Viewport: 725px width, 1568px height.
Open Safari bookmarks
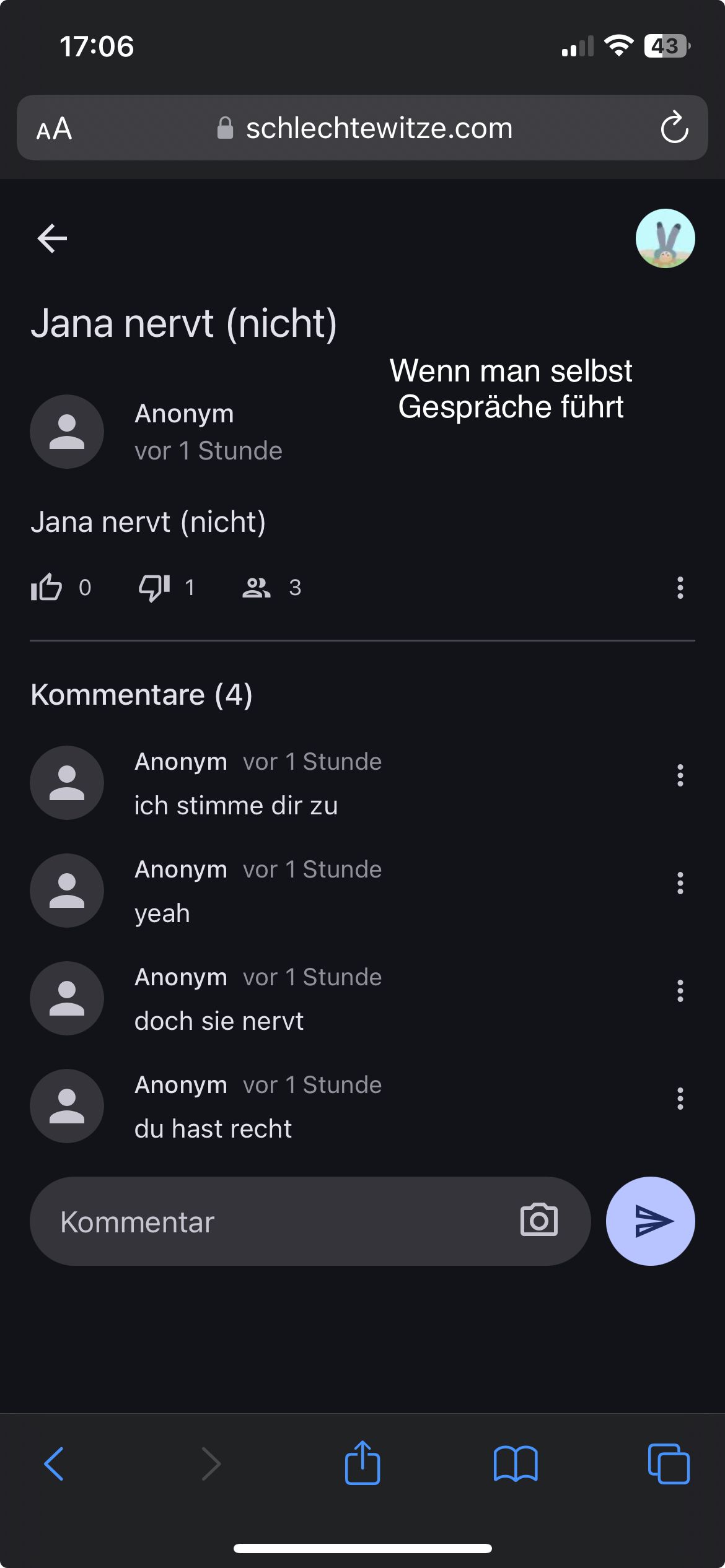coord(516,1463)
